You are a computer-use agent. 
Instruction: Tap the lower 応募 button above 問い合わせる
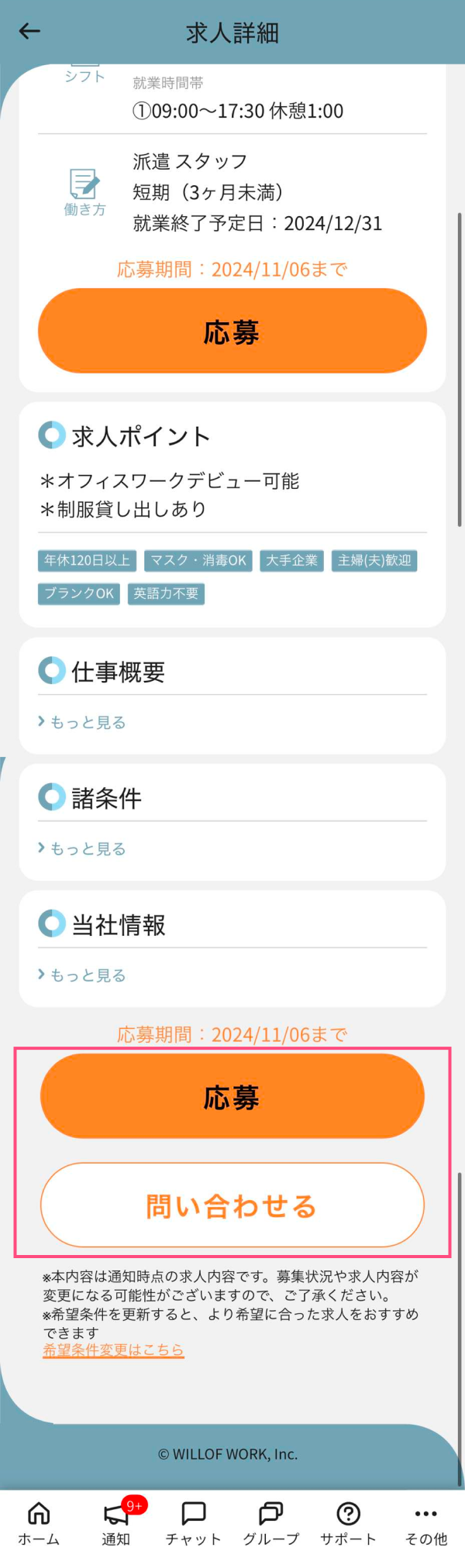[x=232, y=1096]
